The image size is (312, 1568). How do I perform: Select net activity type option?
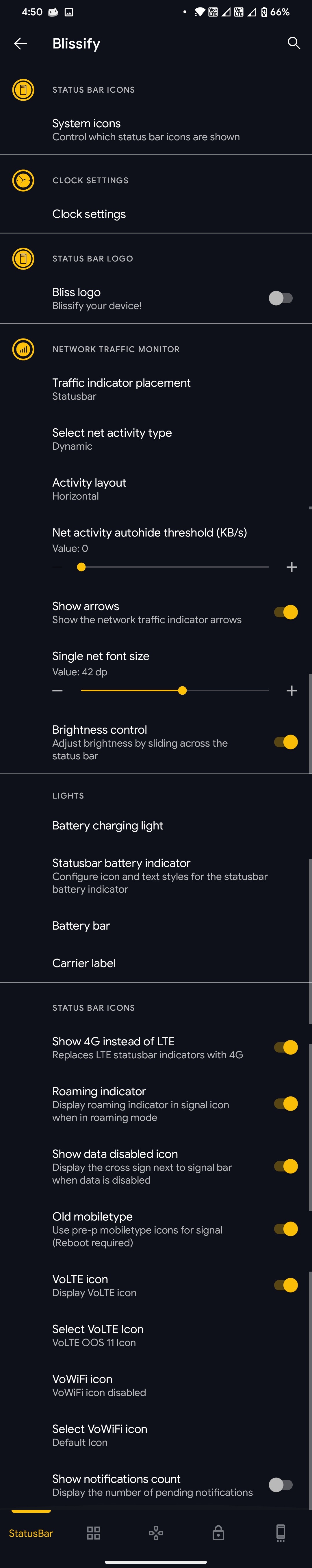(x=112, y=439)
